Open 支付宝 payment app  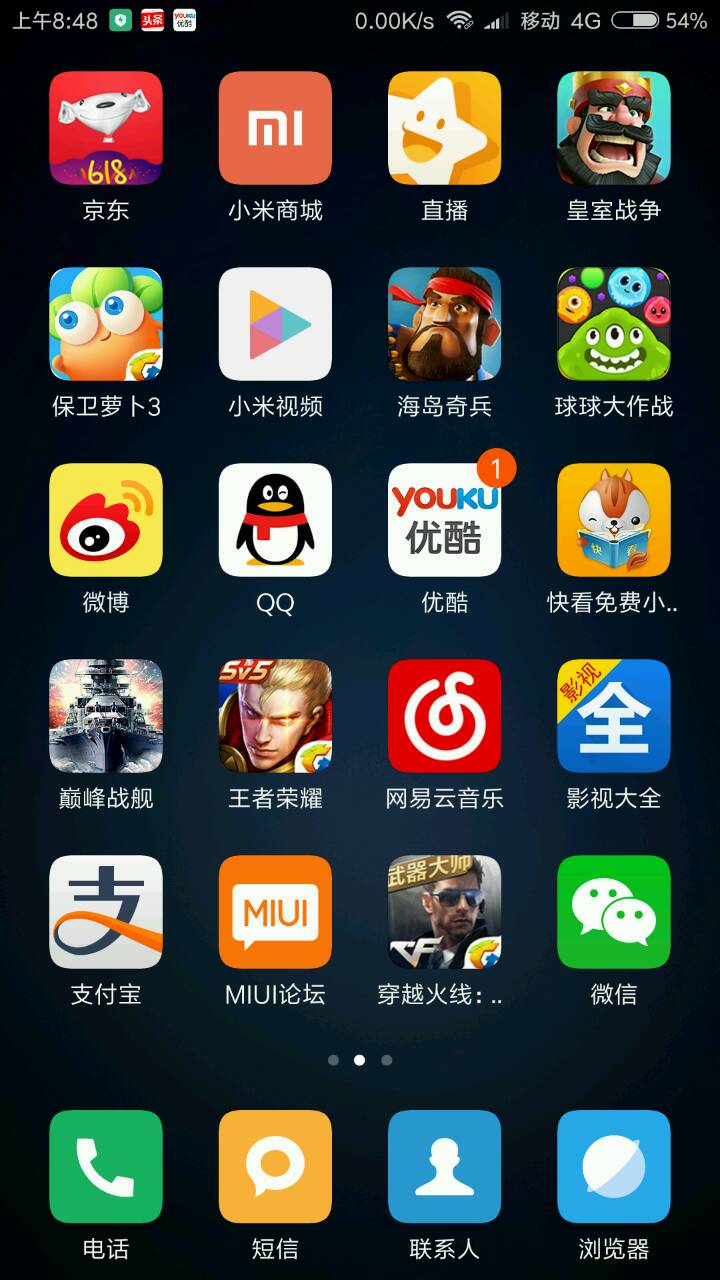click(106, 912)
